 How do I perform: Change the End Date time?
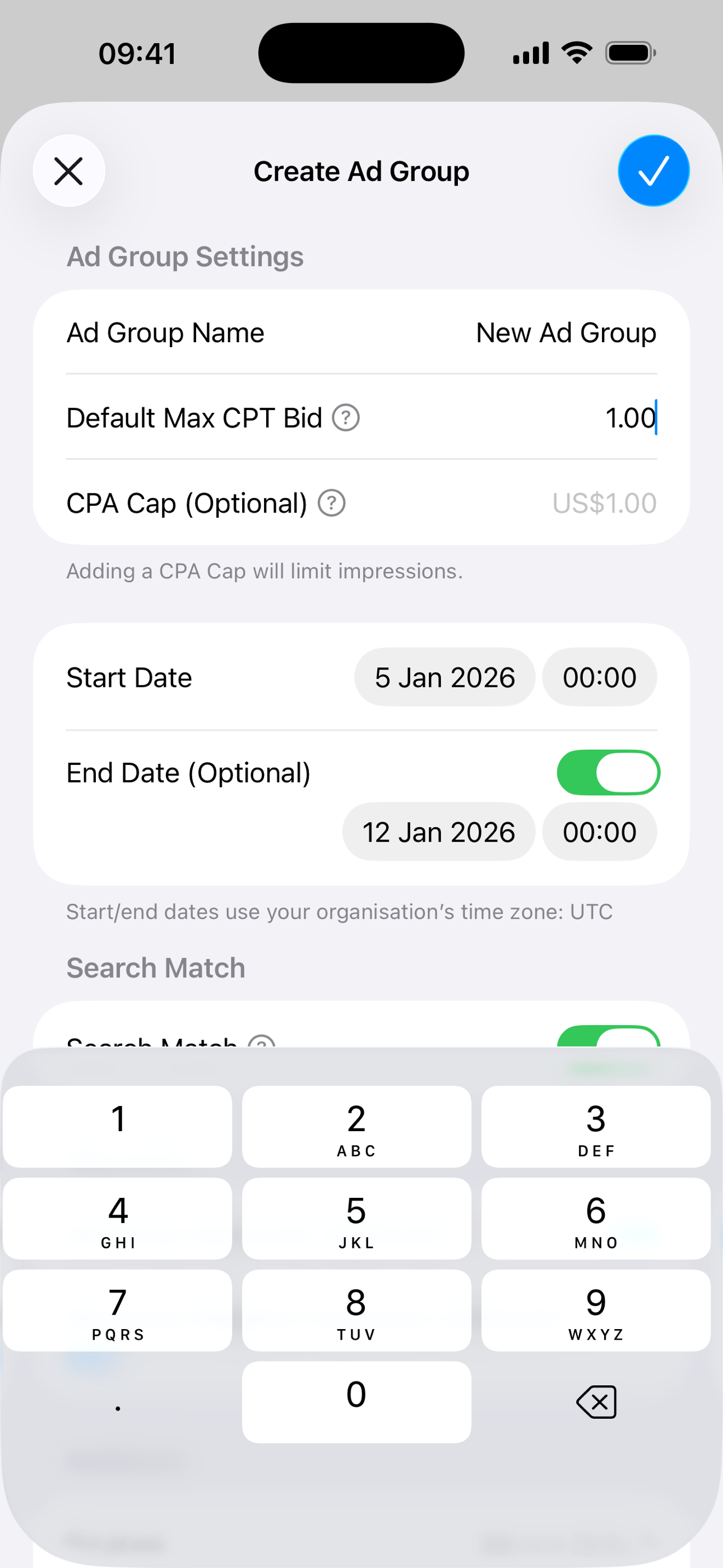[x=599, y=832]
